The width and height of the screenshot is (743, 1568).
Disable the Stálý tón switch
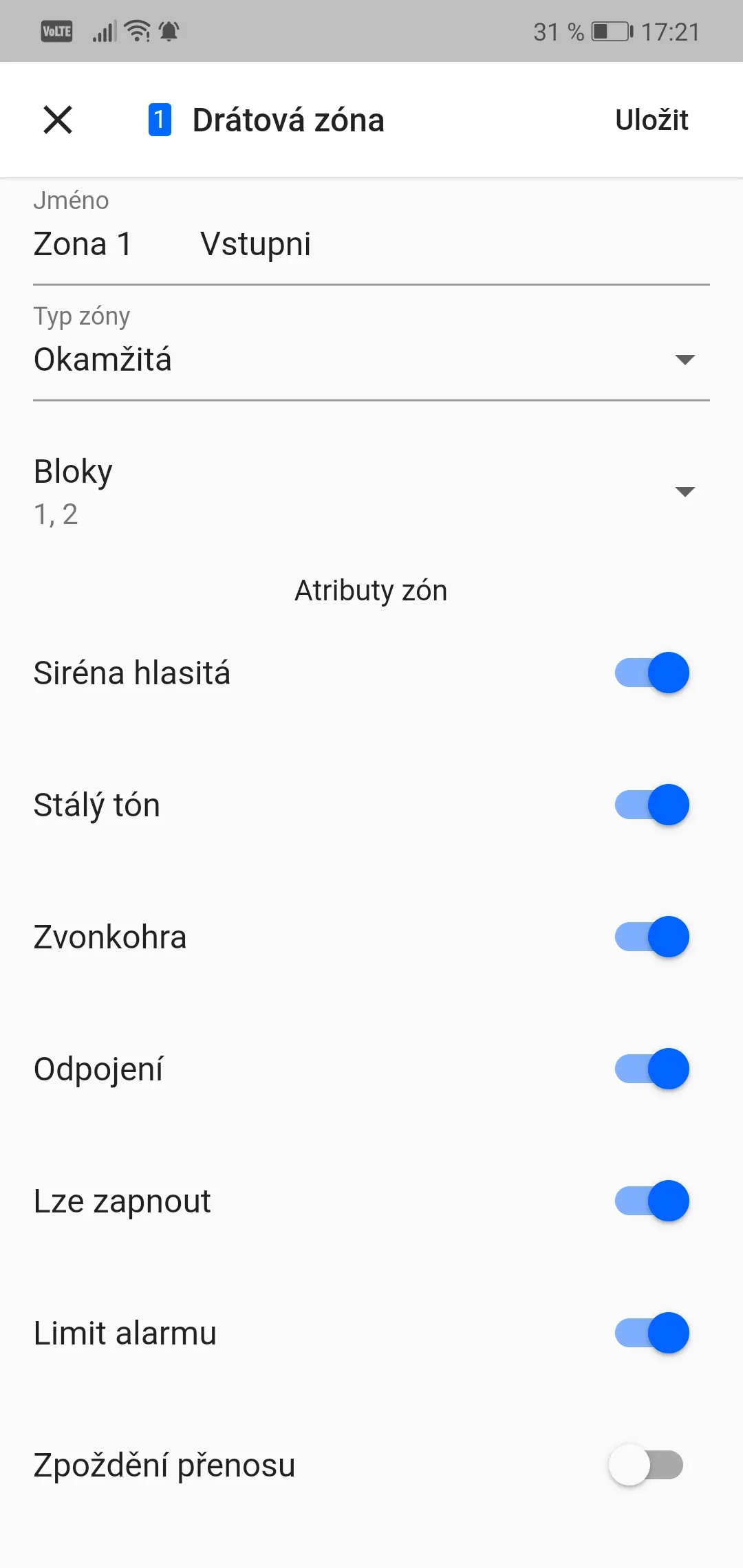click(x=652, y=805)
